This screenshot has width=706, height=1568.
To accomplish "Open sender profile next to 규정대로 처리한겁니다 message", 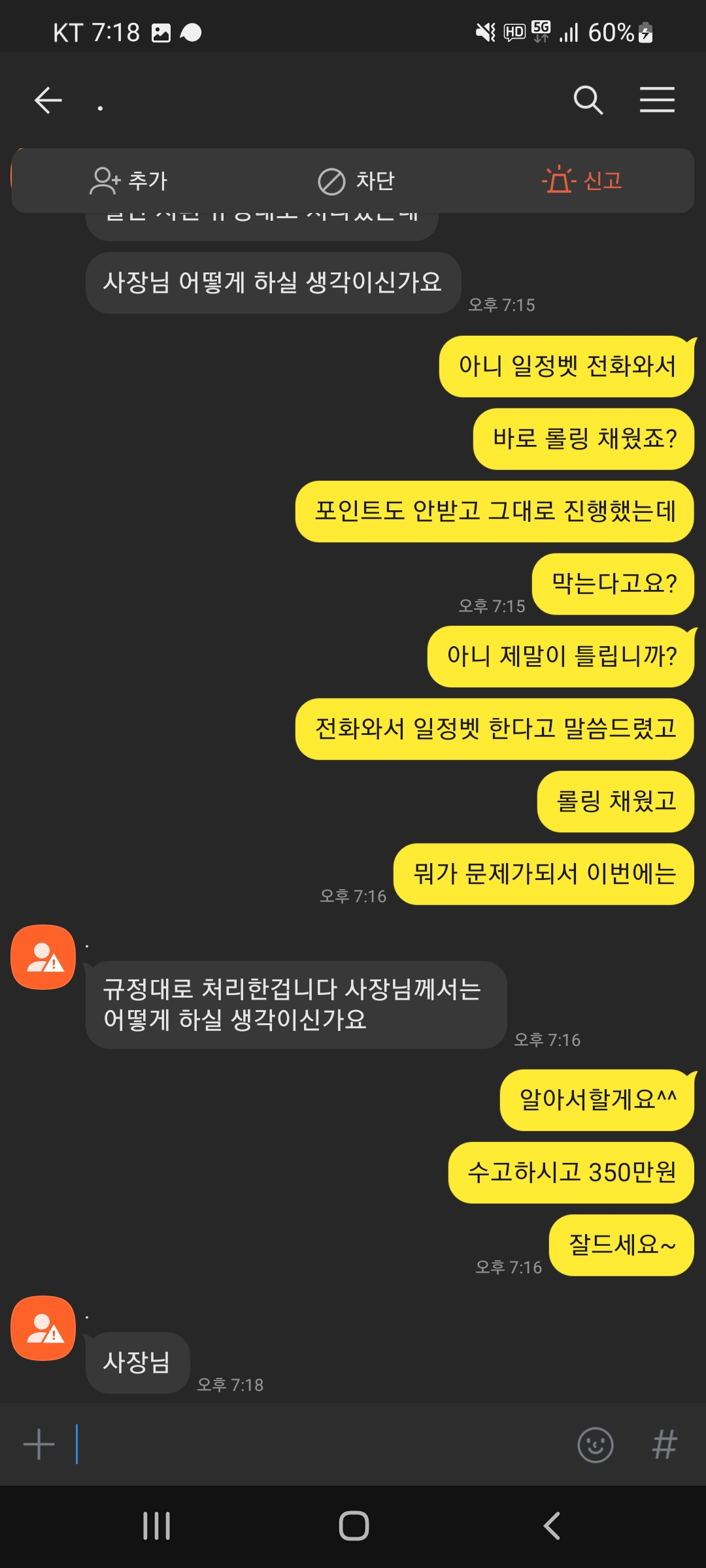I will click(x=43, y=956).
